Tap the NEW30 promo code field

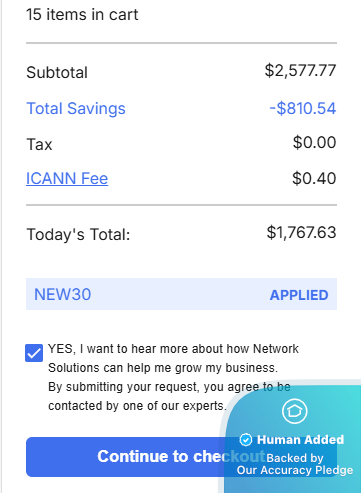coord(181,294)
